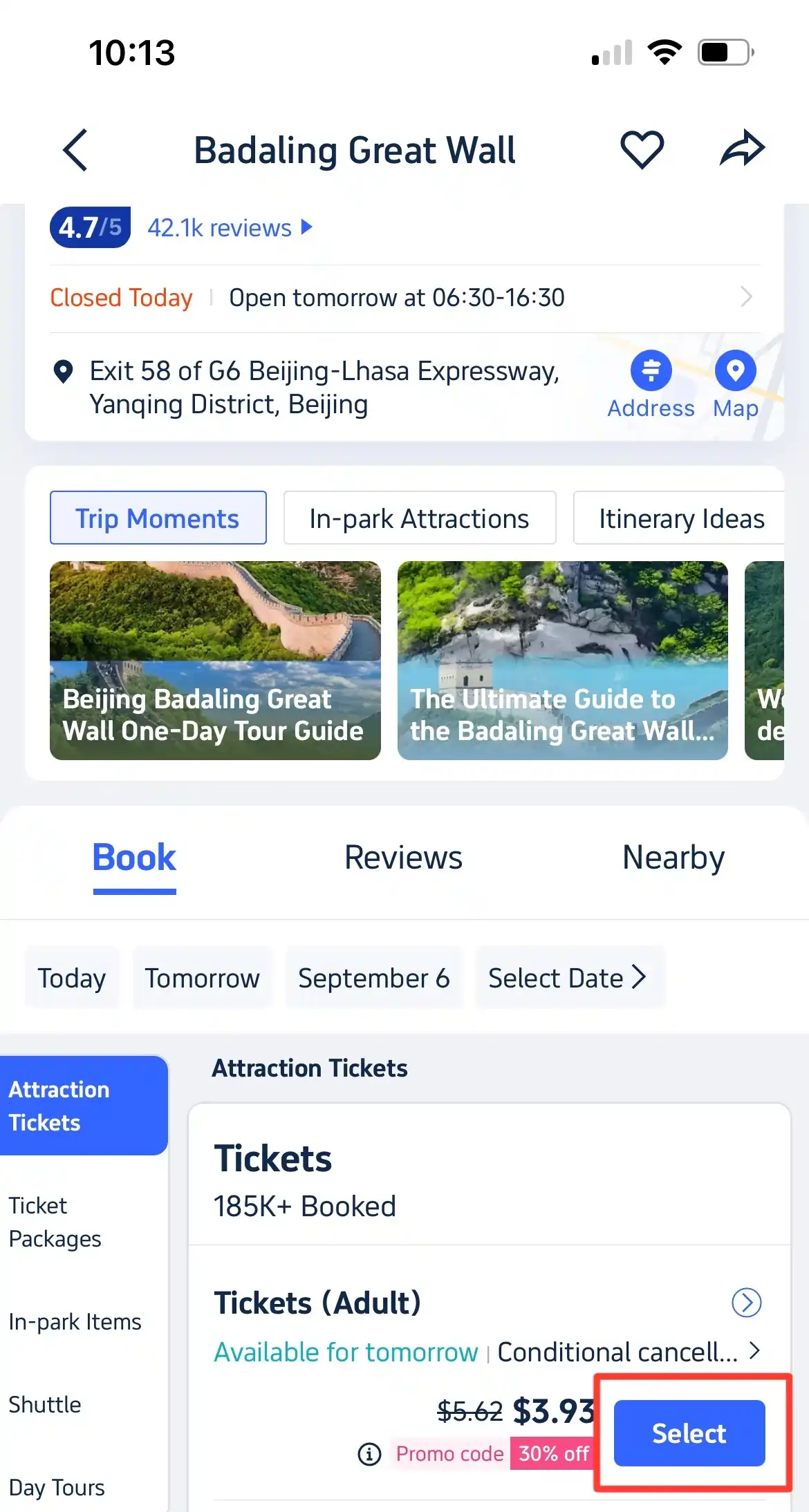Show Ticket Packages category
This screenshot has height=1512, width=809.
tap(55, 1222)
